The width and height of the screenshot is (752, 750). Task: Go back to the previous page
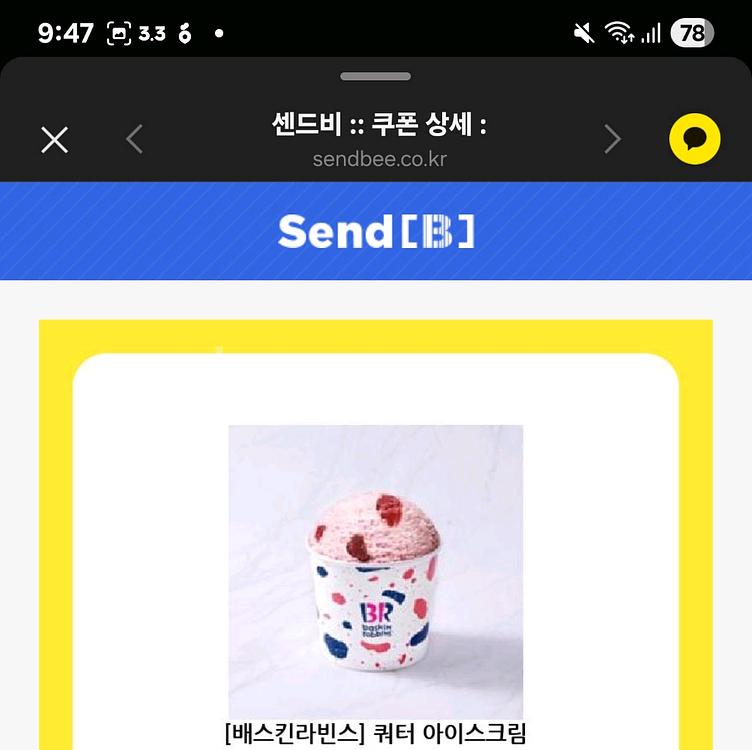135,140
